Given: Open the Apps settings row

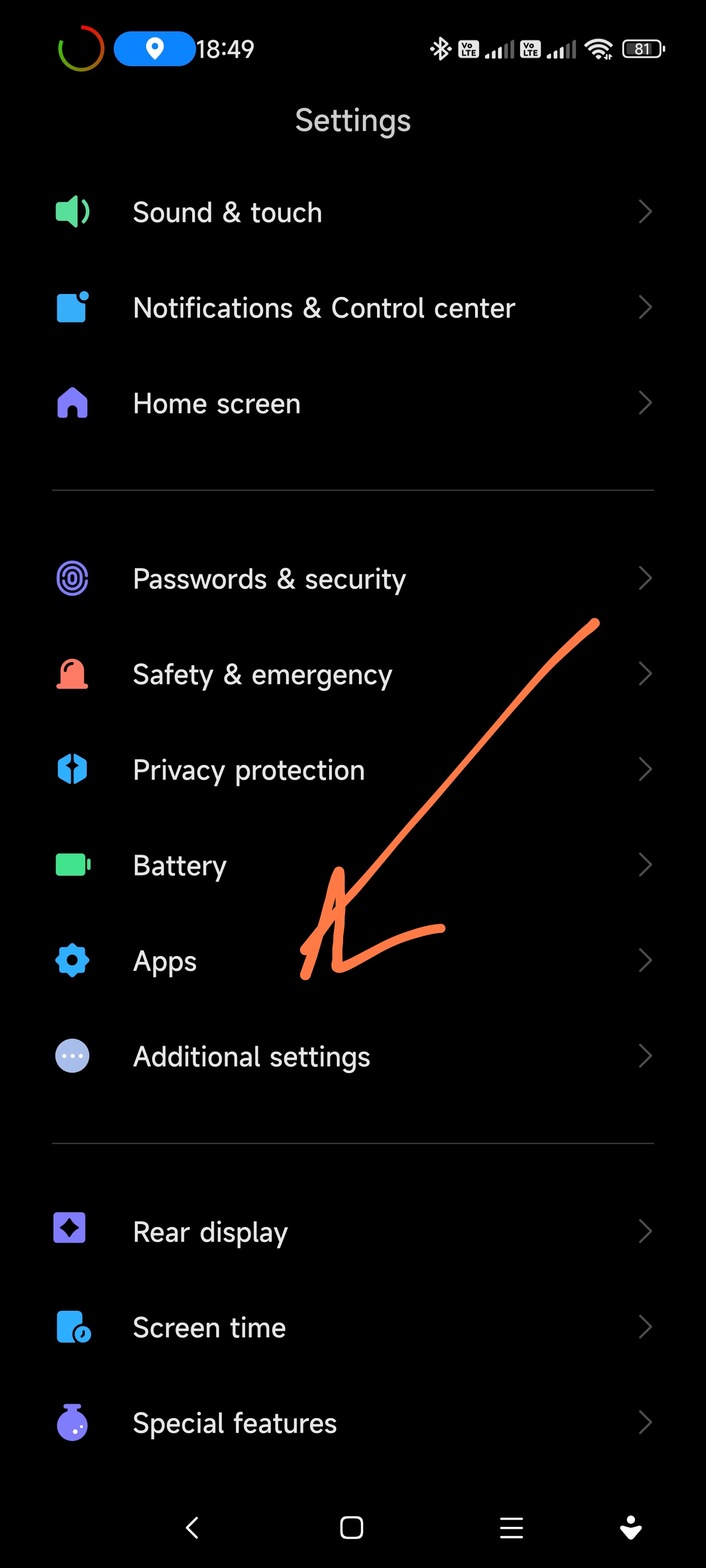Looking at the screenshot, I should (353, 960).
